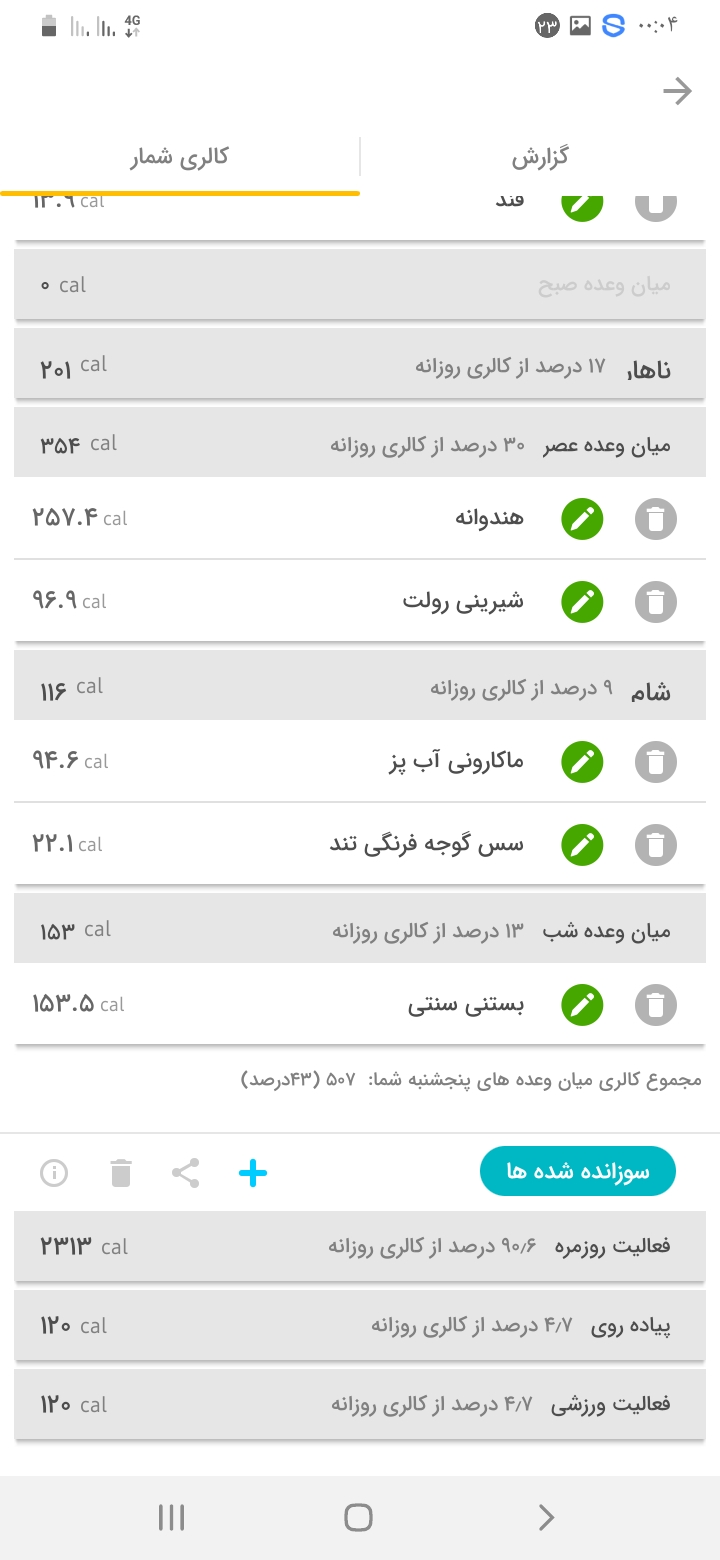Delete the سس گوجه فرنگی تند entry
This screenshot has width=720, height=1560.
click(x=656, y=845)
